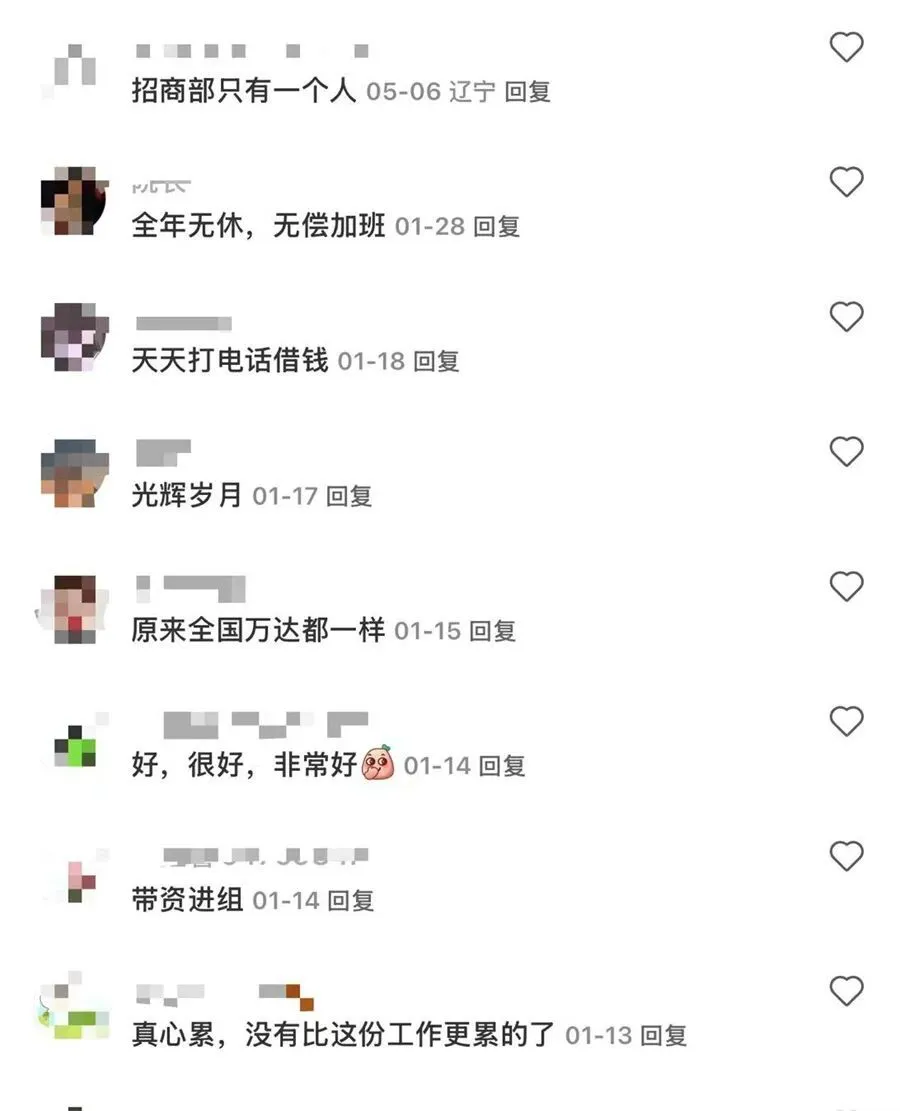Reply to the comment "招商部只有一个人"
This screenshot has height=1111, width=900.
click(x=528, y=92)
